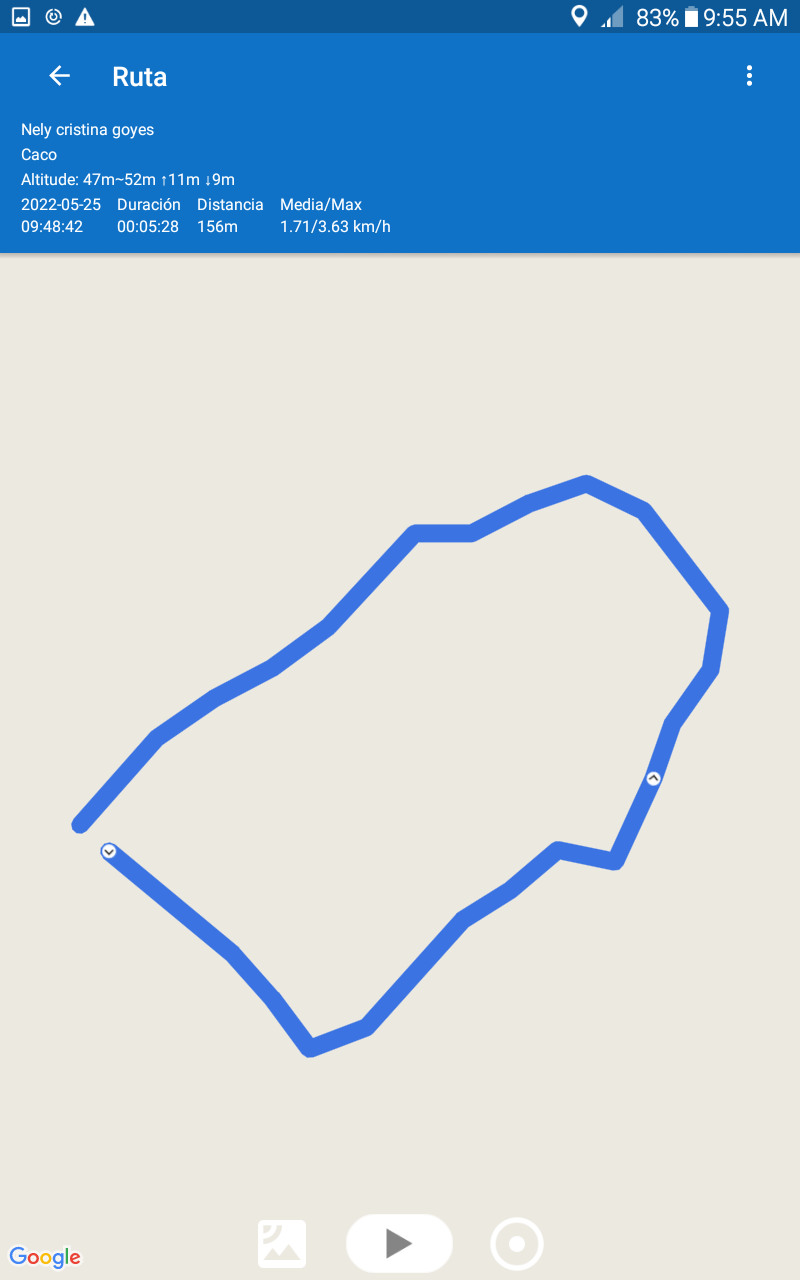Viewport: 800px width, 1280px height.
Task: Tap the route start marker
Action: click(x=109, y=851)
